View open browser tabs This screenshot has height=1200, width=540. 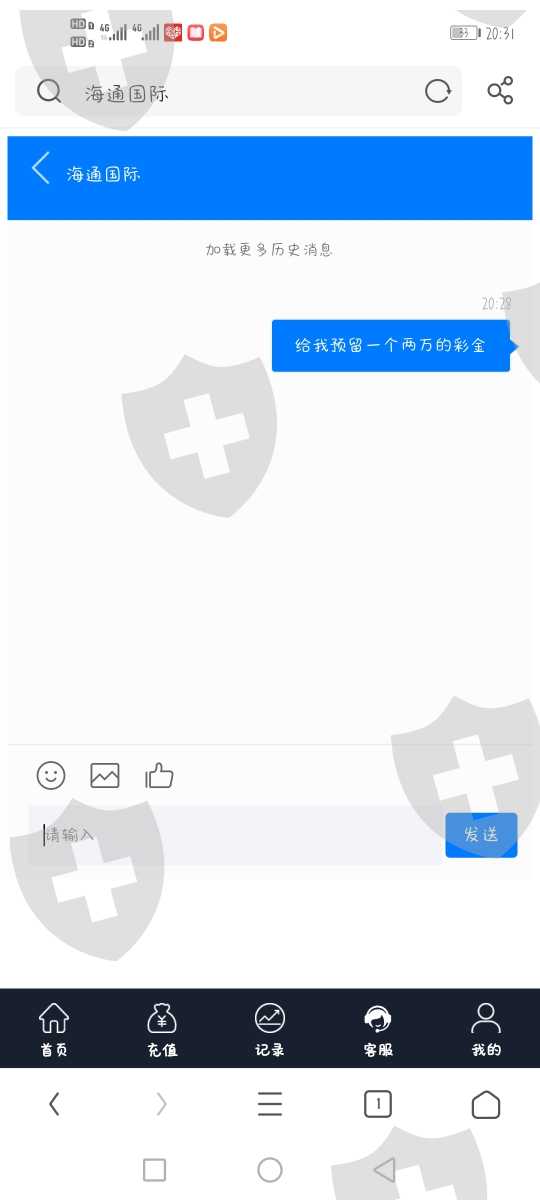[378, 1104]
